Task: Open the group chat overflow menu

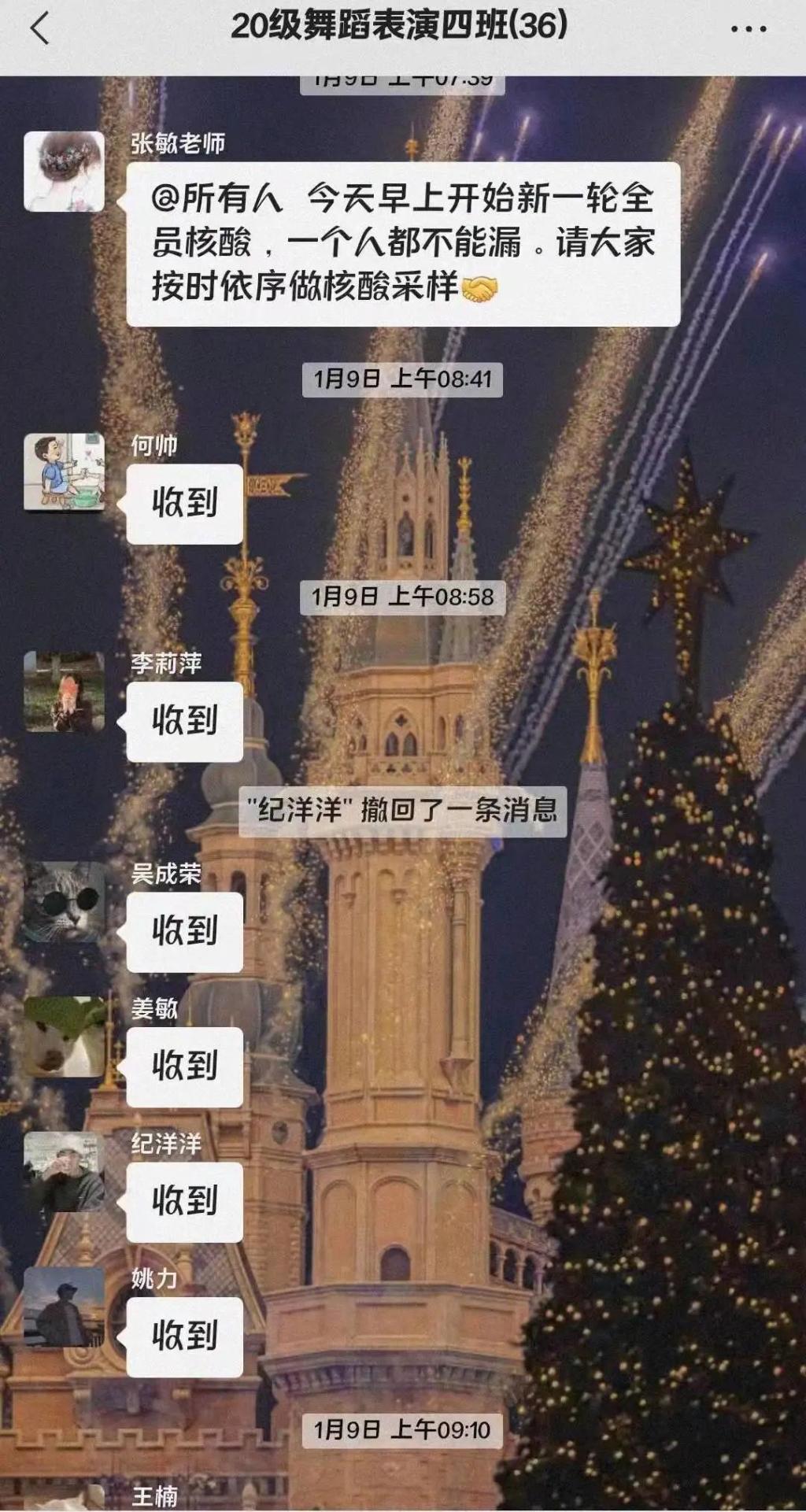Action: (748, 30)
